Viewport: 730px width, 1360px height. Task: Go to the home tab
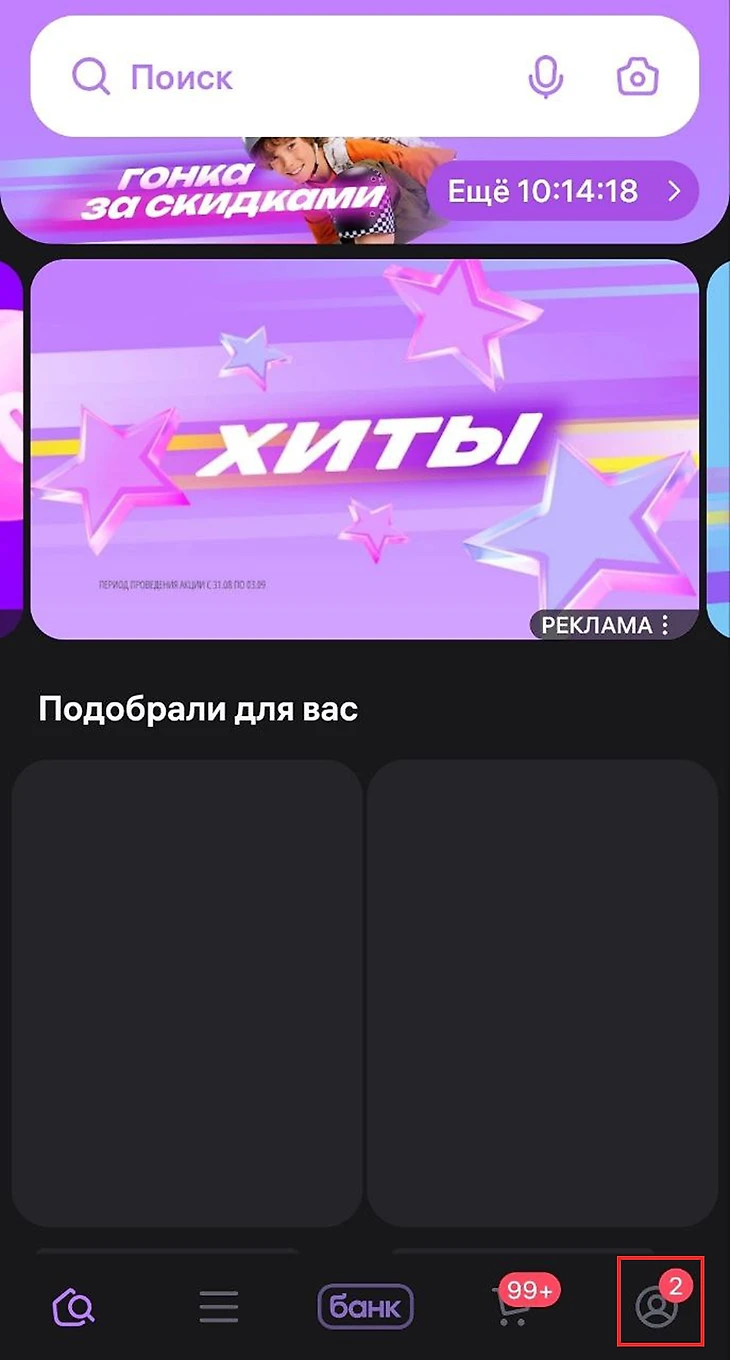pyautogui.click(x=74, y=1306)
